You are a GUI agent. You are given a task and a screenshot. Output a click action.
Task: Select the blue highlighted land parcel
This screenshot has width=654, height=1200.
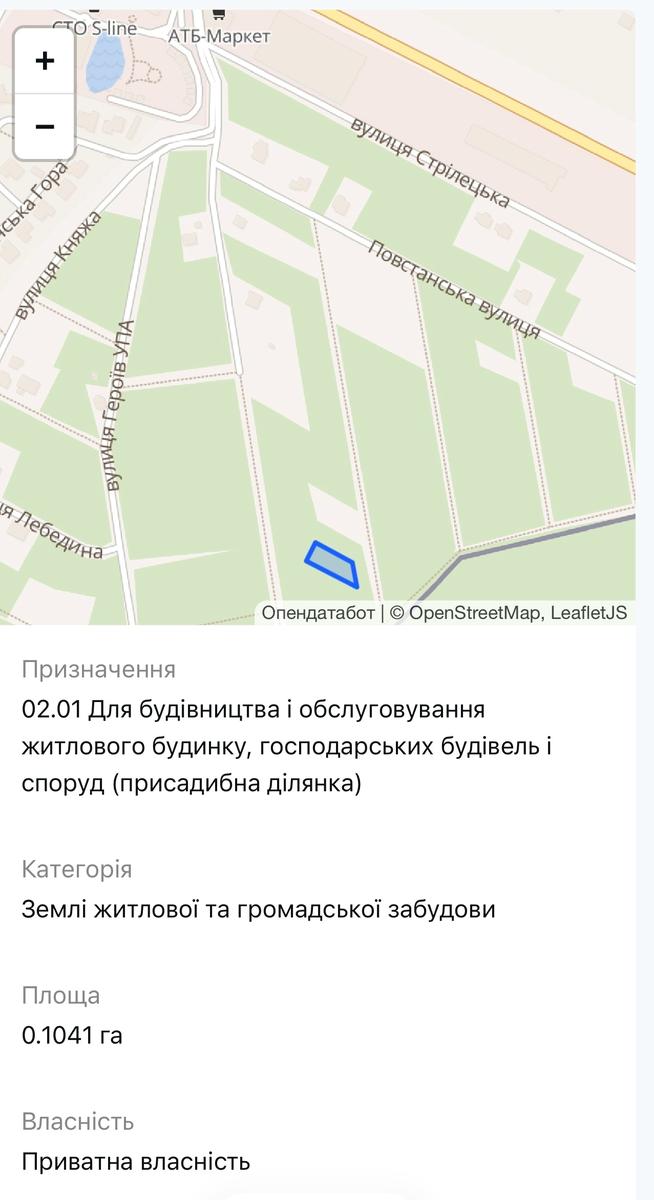(x=333, y=566)
